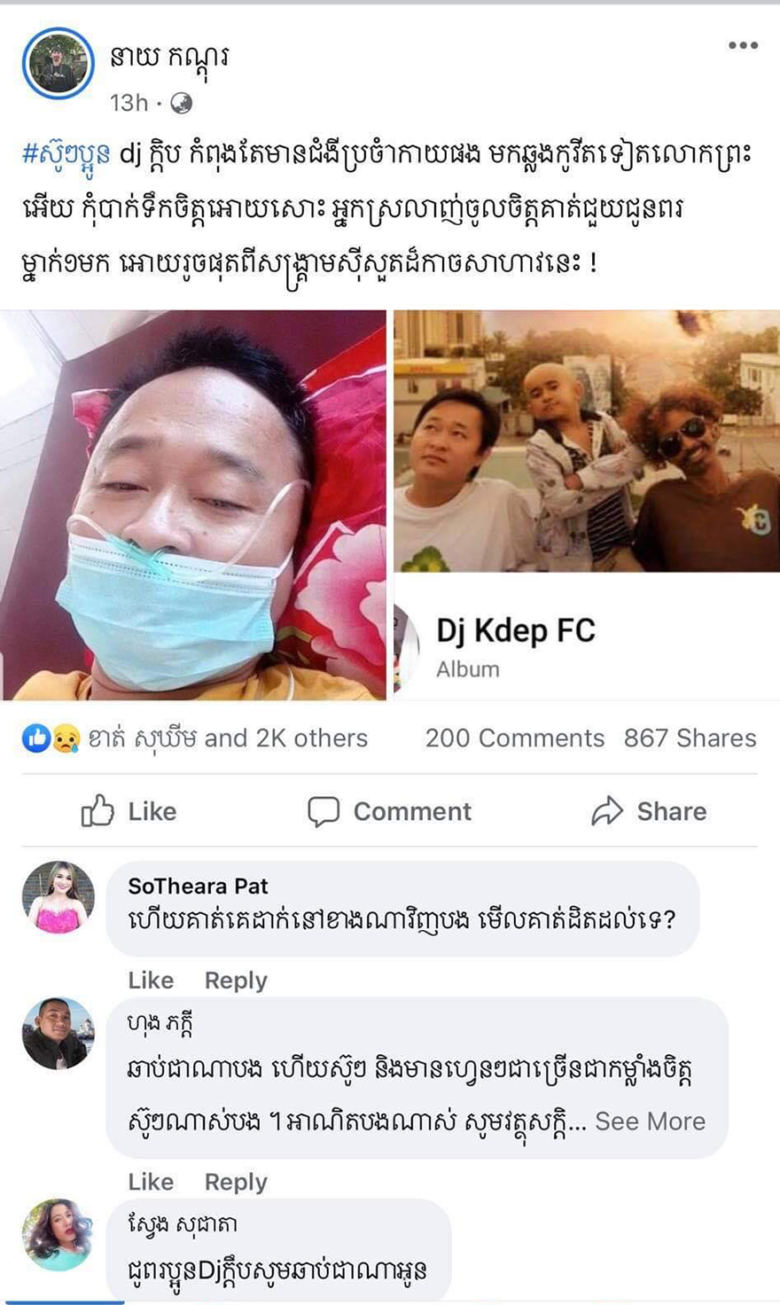Like ហុង ភក្តី's comment
This screenshot has width=780, height=1305.
[x=150, y=1182]
